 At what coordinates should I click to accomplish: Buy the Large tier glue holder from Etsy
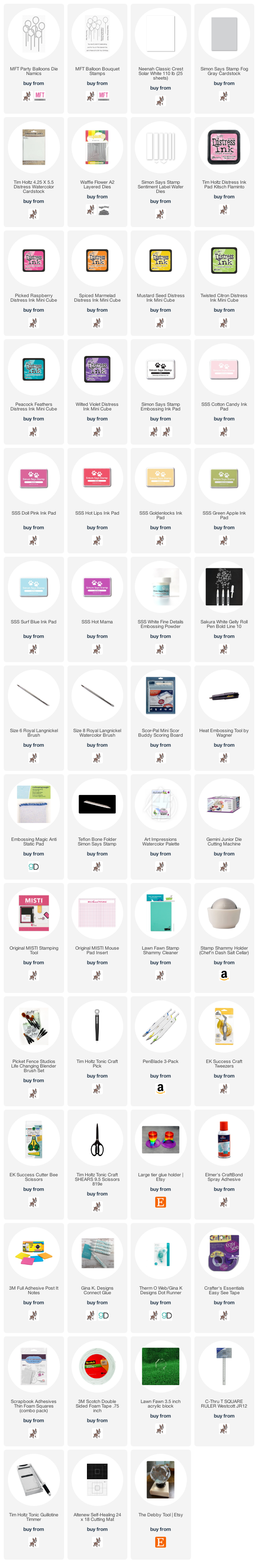click(x=161, y=1202)
